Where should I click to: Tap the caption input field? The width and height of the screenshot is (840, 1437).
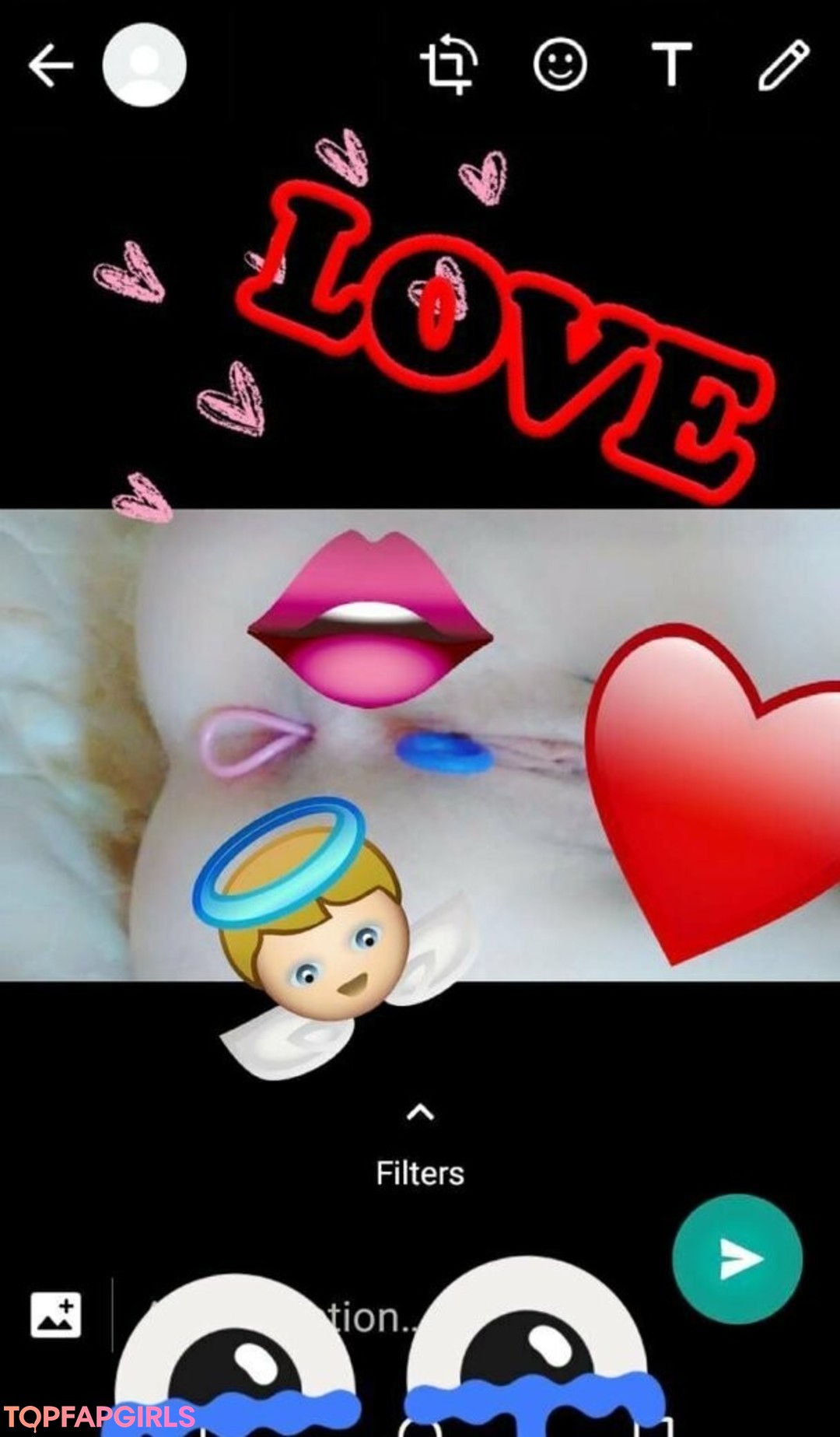coord(373,1317)
